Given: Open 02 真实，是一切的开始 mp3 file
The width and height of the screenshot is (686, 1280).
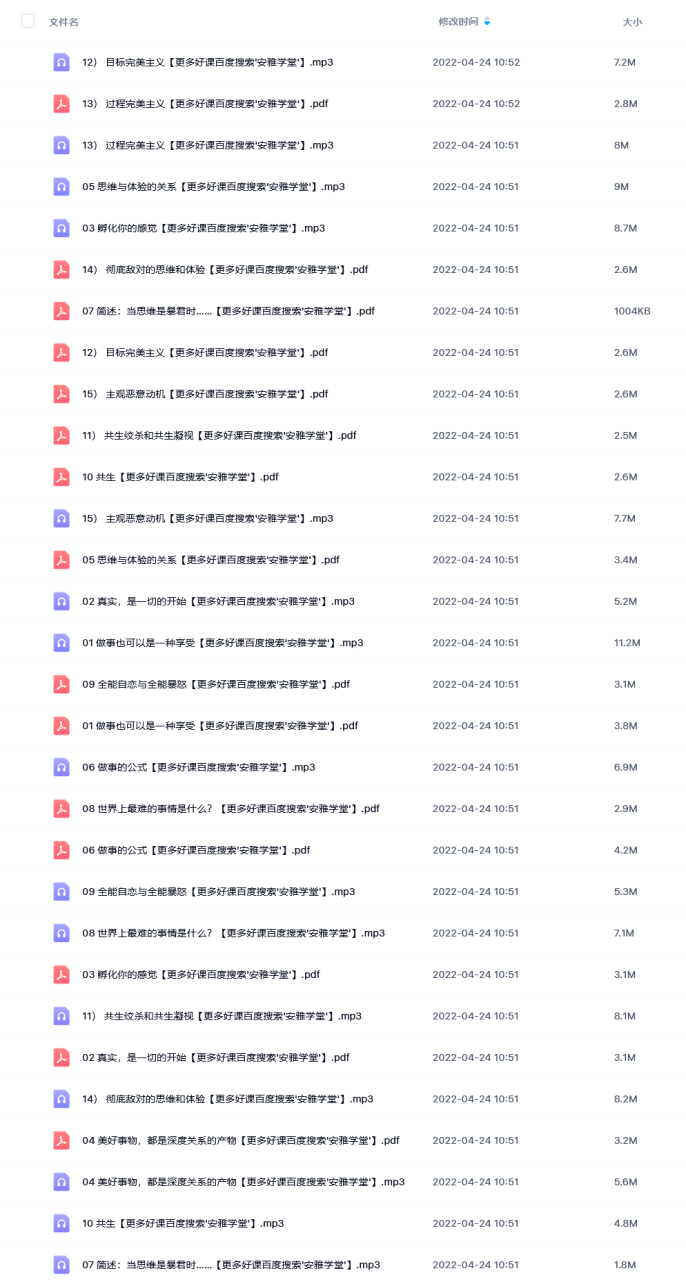Looking at the screenshot, I should coord(218,602).
